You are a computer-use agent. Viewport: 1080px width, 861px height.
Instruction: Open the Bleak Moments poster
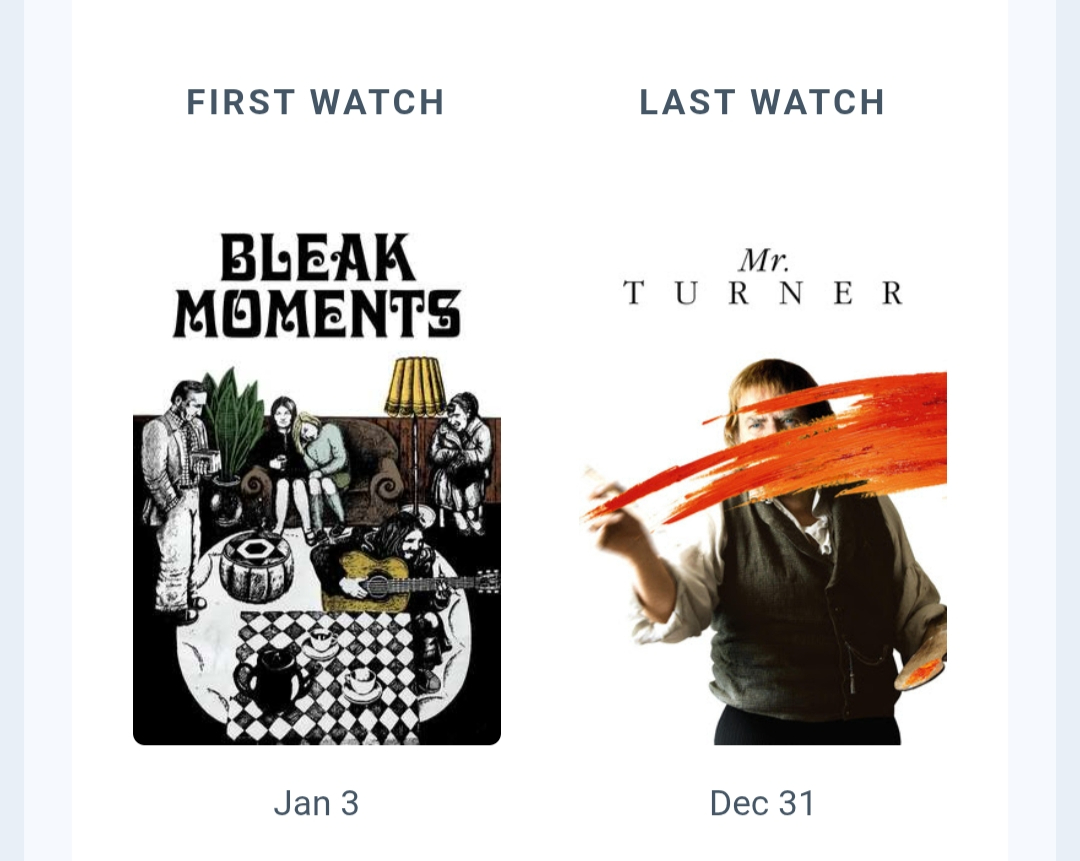(x=316, y=470)
